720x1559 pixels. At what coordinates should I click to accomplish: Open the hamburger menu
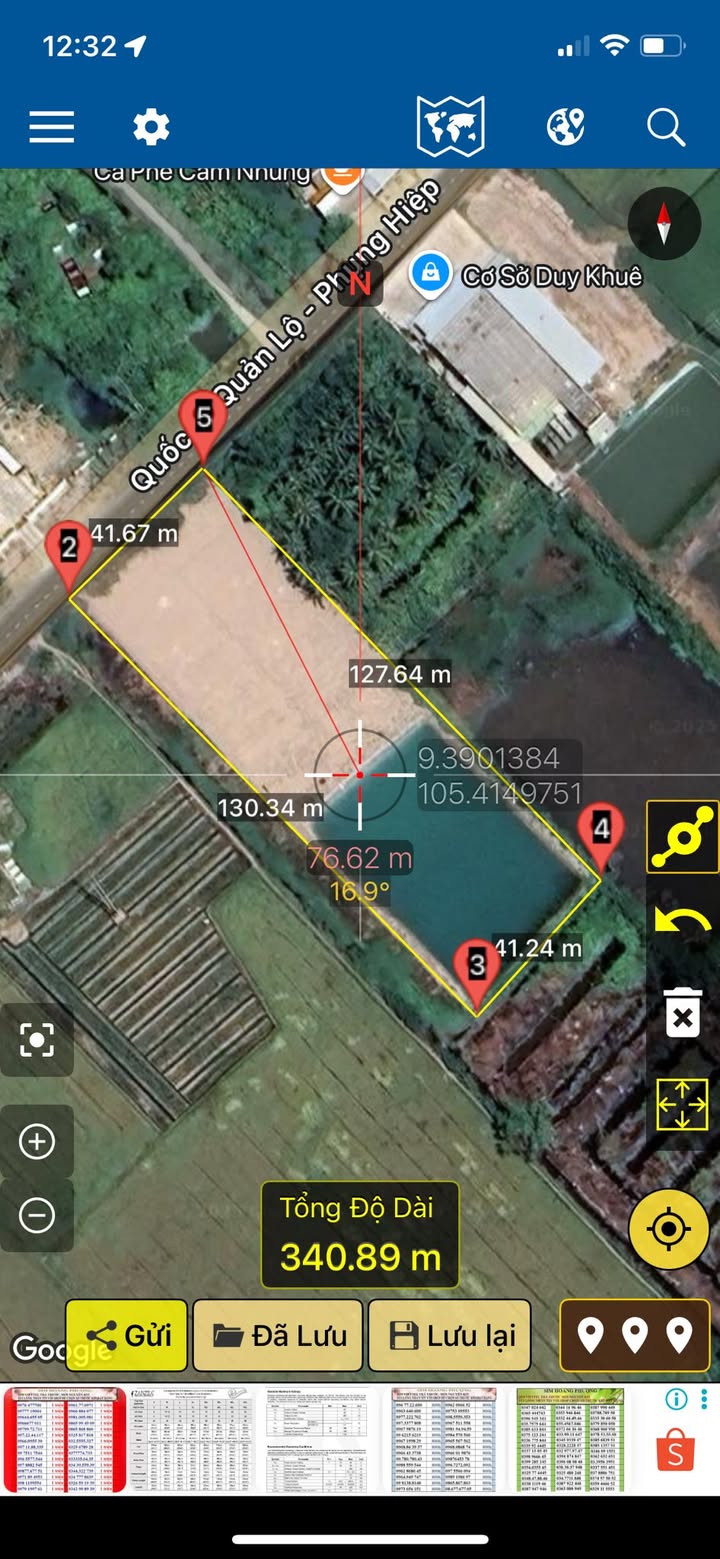coord(52,127)
